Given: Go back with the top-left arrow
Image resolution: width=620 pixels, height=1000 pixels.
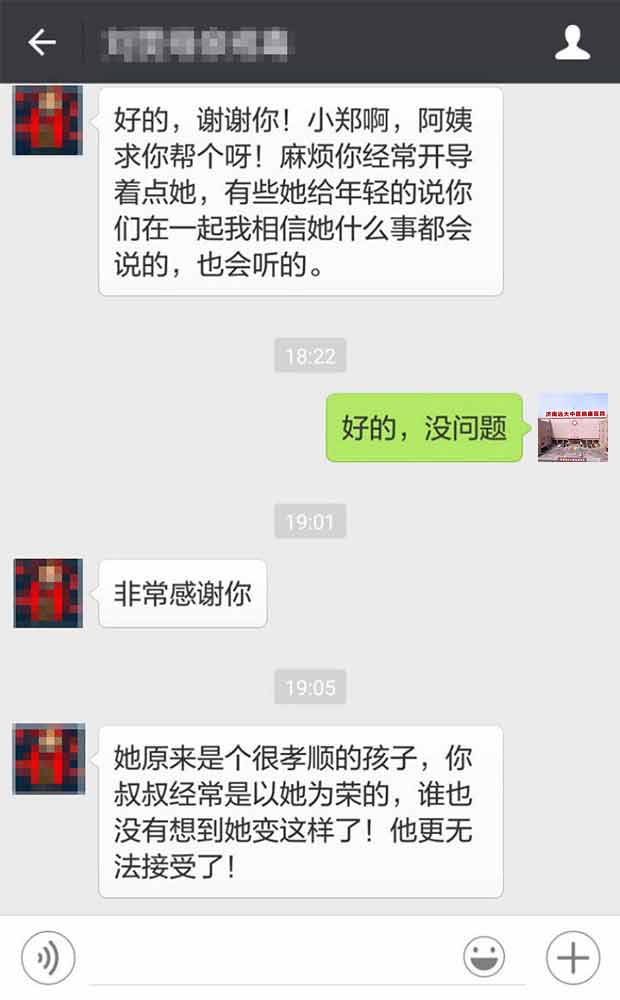Looking at the screenshot, I should (x=41, y=42).
